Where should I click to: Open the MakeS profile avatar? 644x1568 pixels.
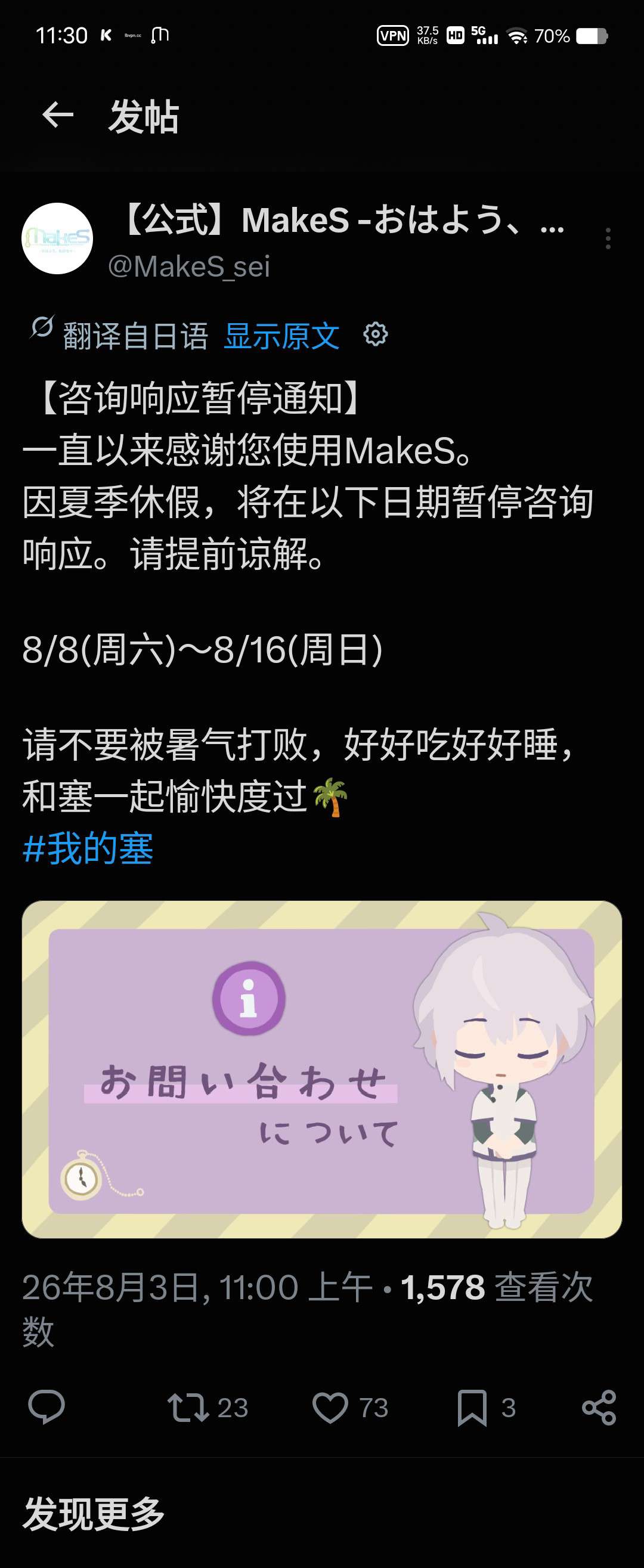click(x=57, y=238)
